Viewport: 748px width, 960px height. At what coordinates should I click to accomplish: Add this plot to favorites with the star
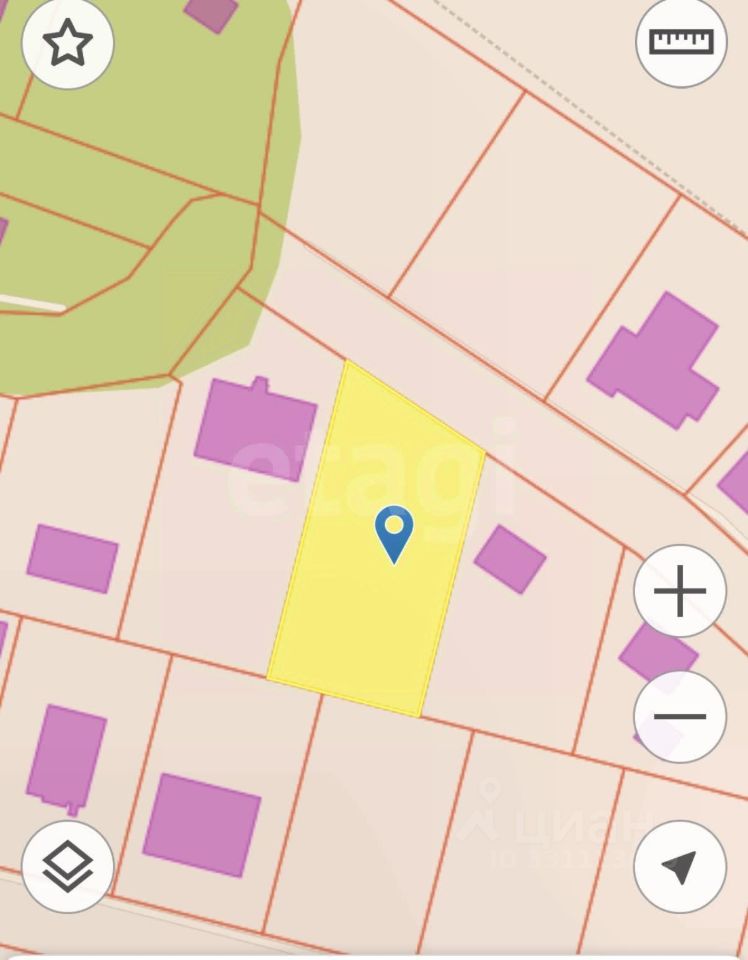click(67, 42)
